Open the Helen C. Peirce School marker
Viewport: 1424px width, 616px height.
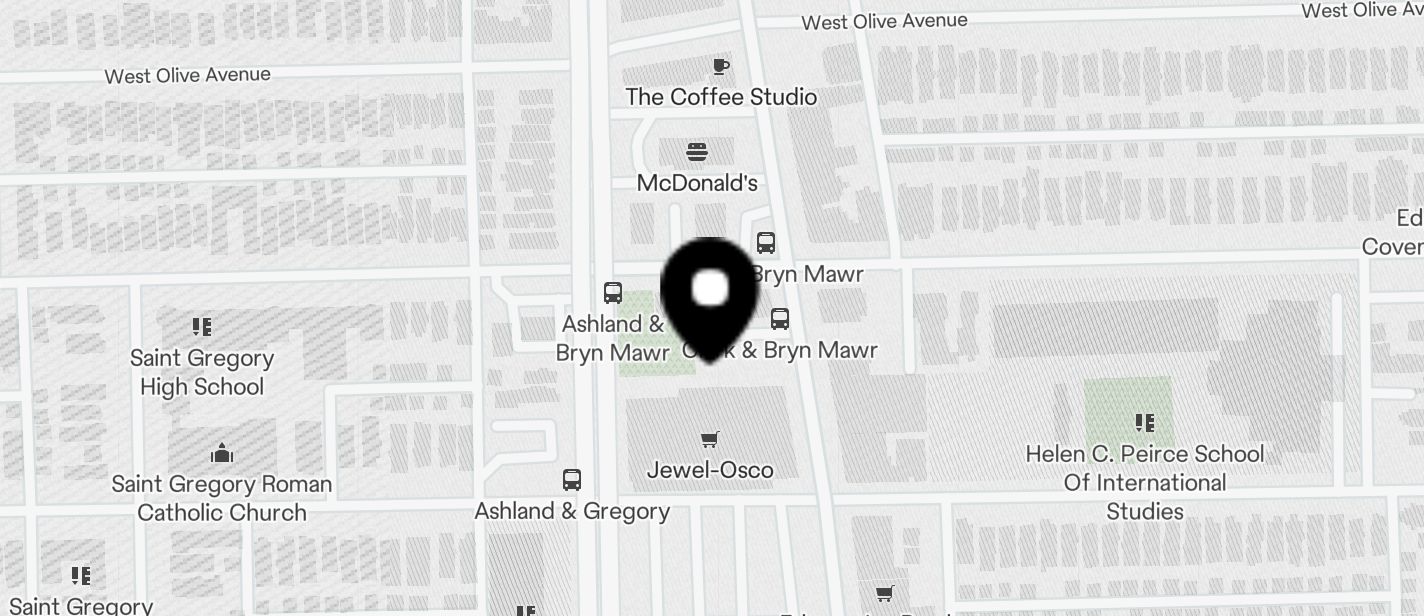pos(1145,423)
